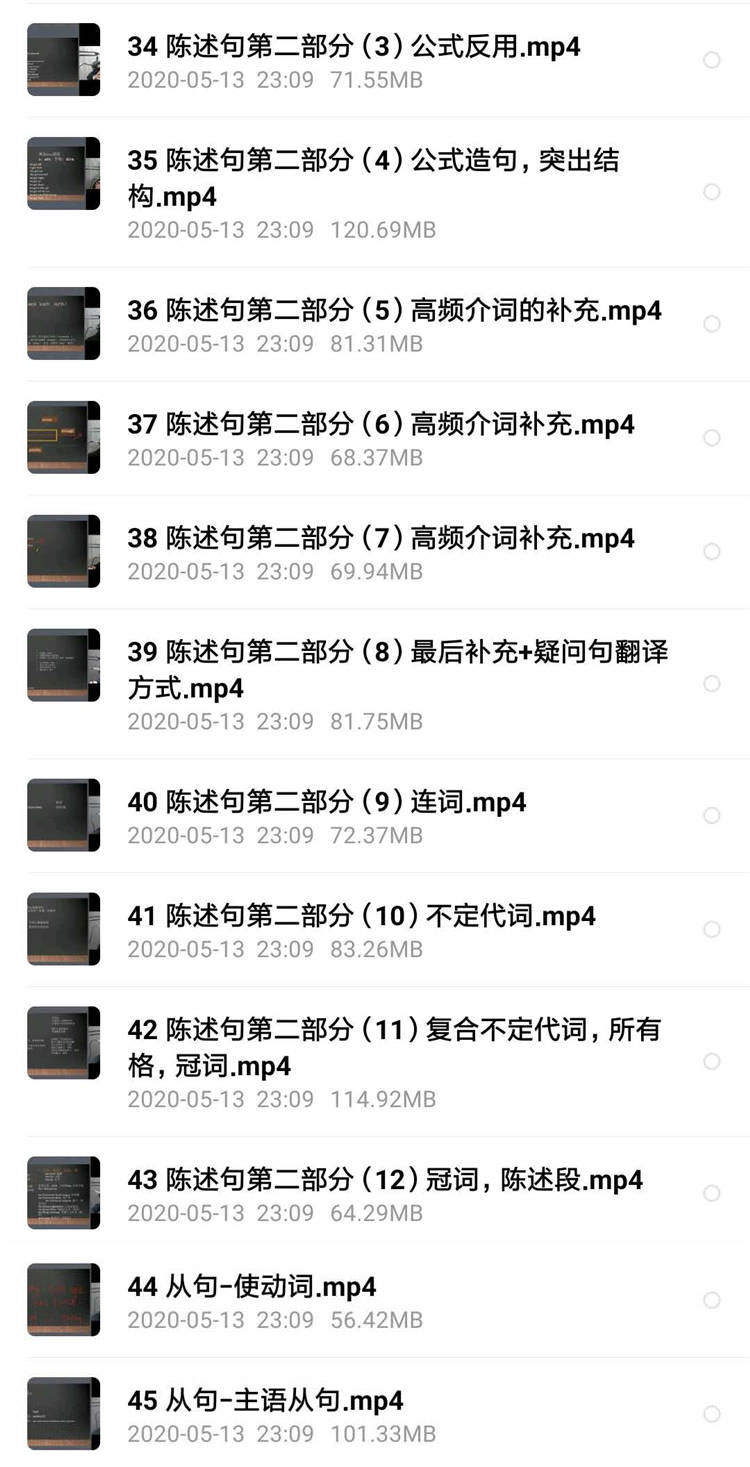Open file 44 从句-使动词.mp4
This screenshot has width=750, height=1467.
pos(252,1287)
